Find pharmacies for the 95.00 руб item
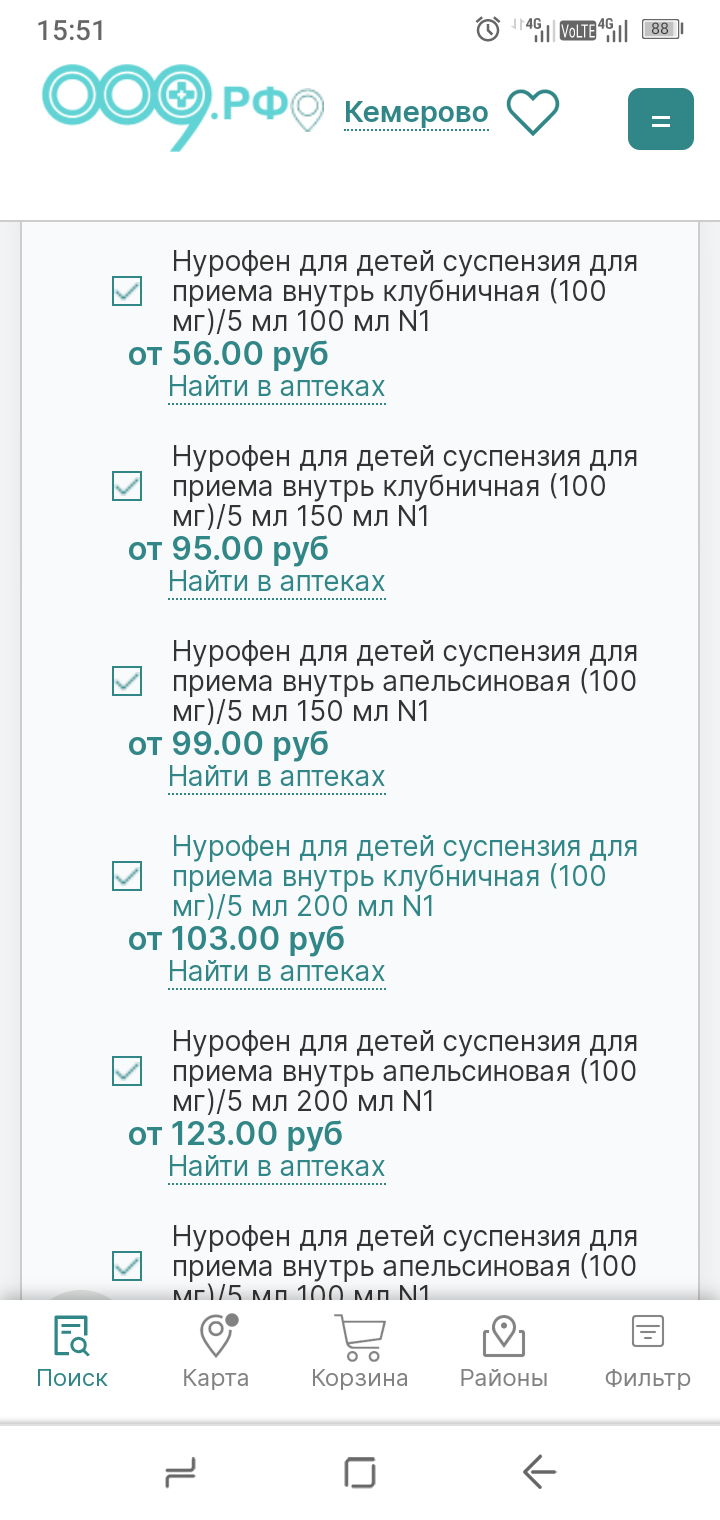The height and width of the screenshot is (1520, 720). [276, 582]
